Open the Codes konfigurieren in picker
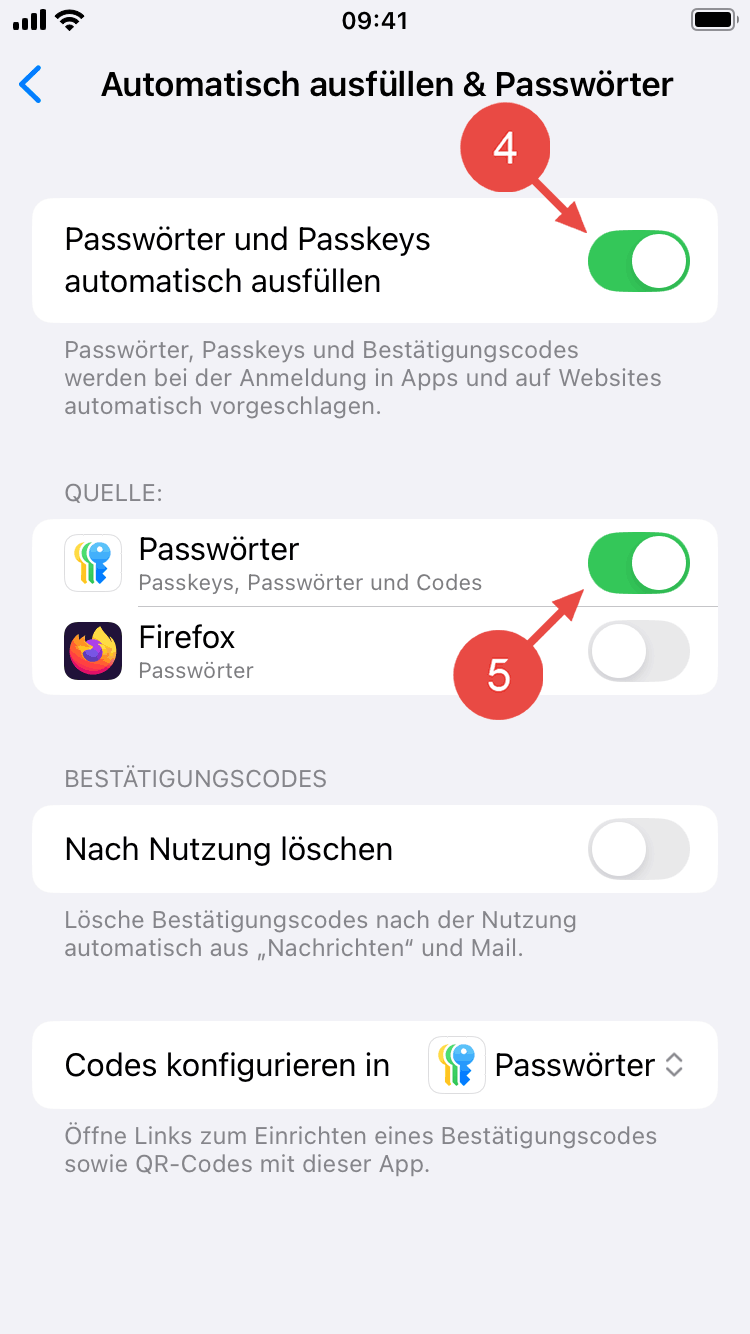 coord(558,1065)
